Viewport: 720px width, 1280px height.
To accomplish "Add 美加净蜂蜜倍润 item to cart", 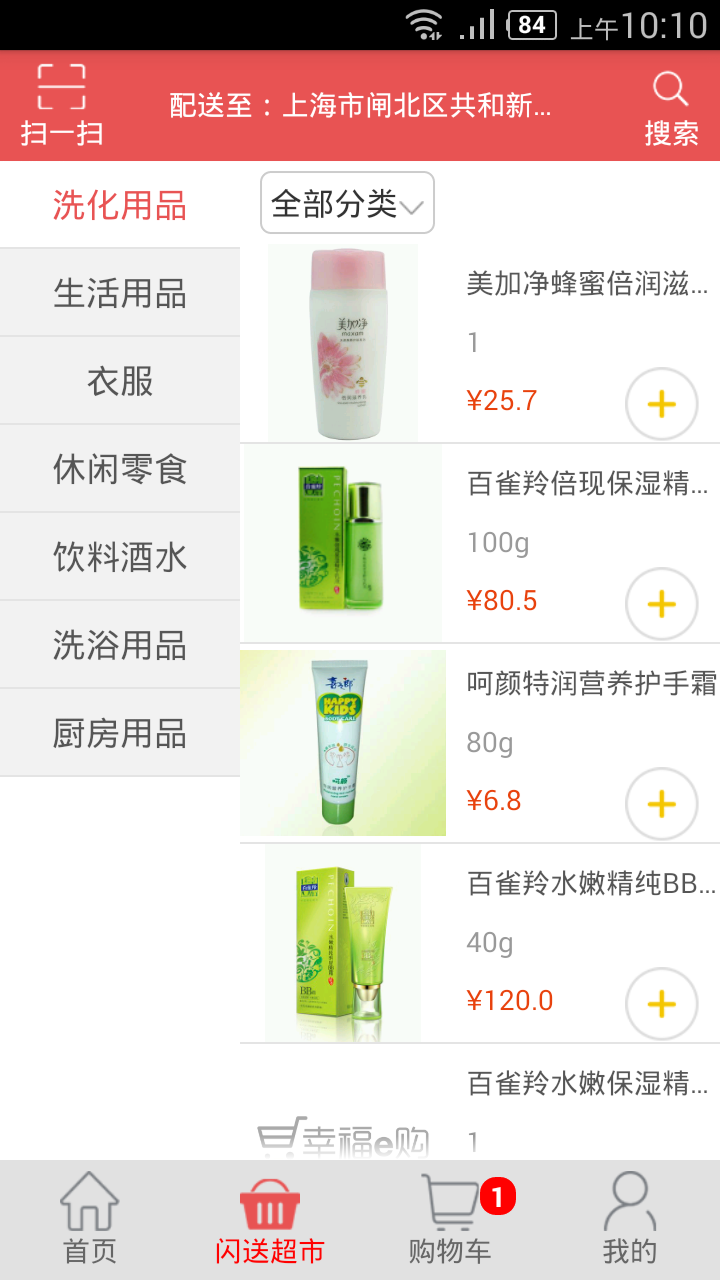I will 661,404.
